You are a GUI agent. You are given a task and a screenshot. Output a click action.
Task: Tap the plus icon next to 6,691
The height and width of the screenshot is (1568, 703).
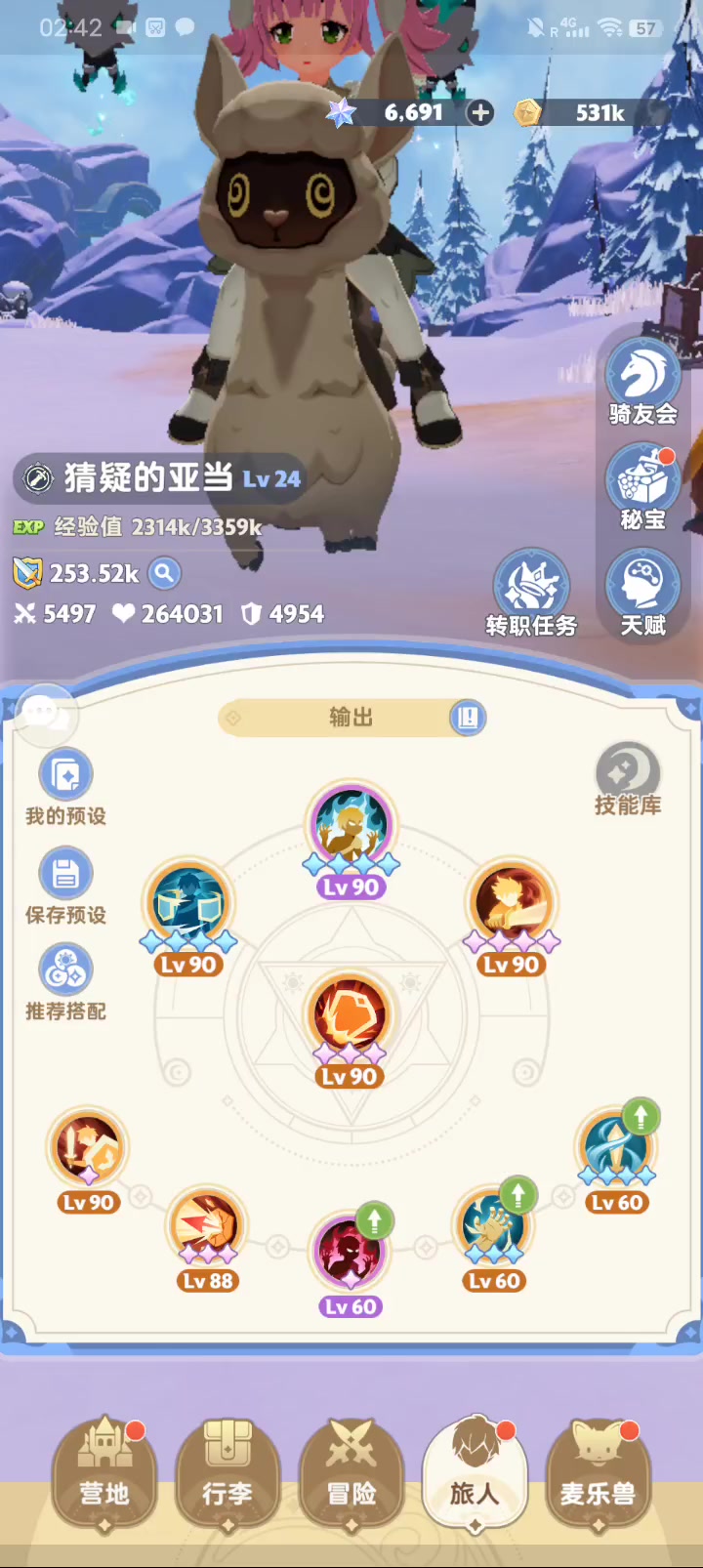[479, 112]
